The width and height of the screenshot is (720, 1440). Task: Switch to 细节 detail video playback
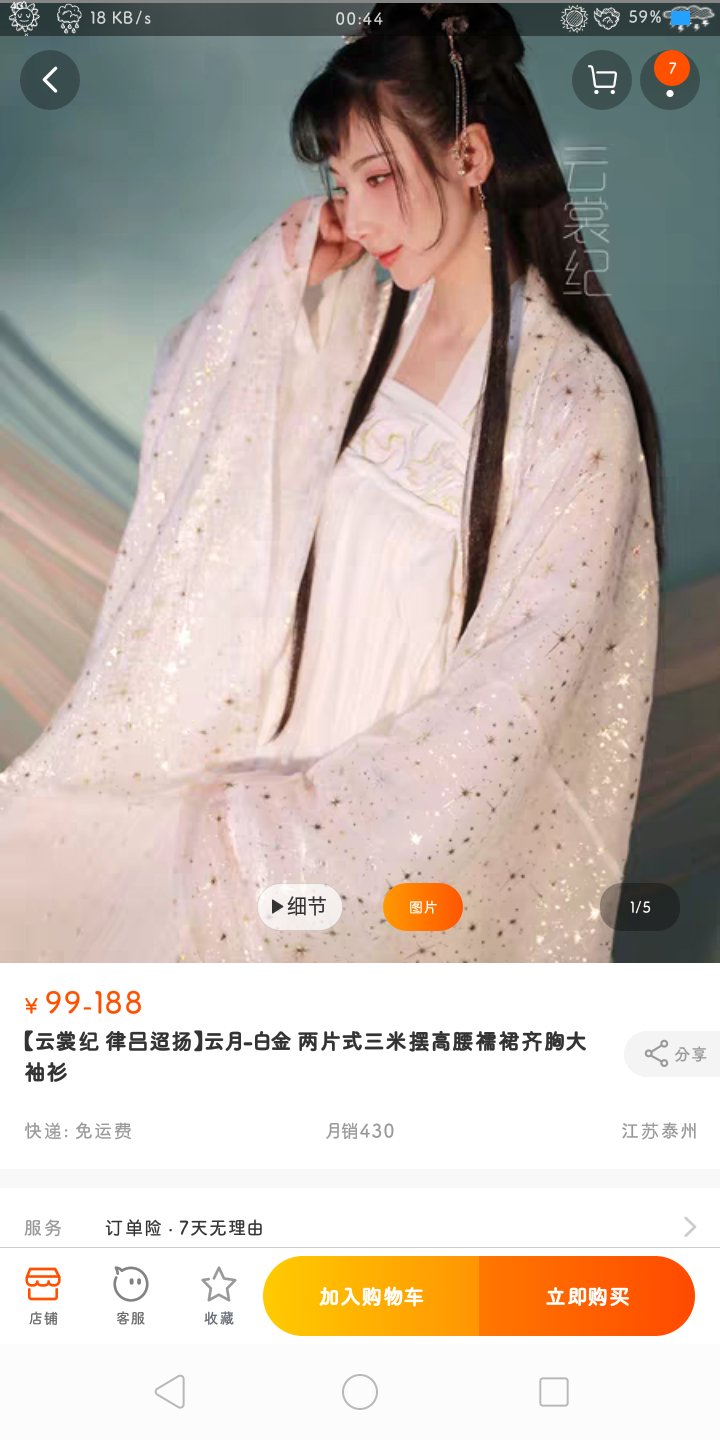[x=299, y=906]
